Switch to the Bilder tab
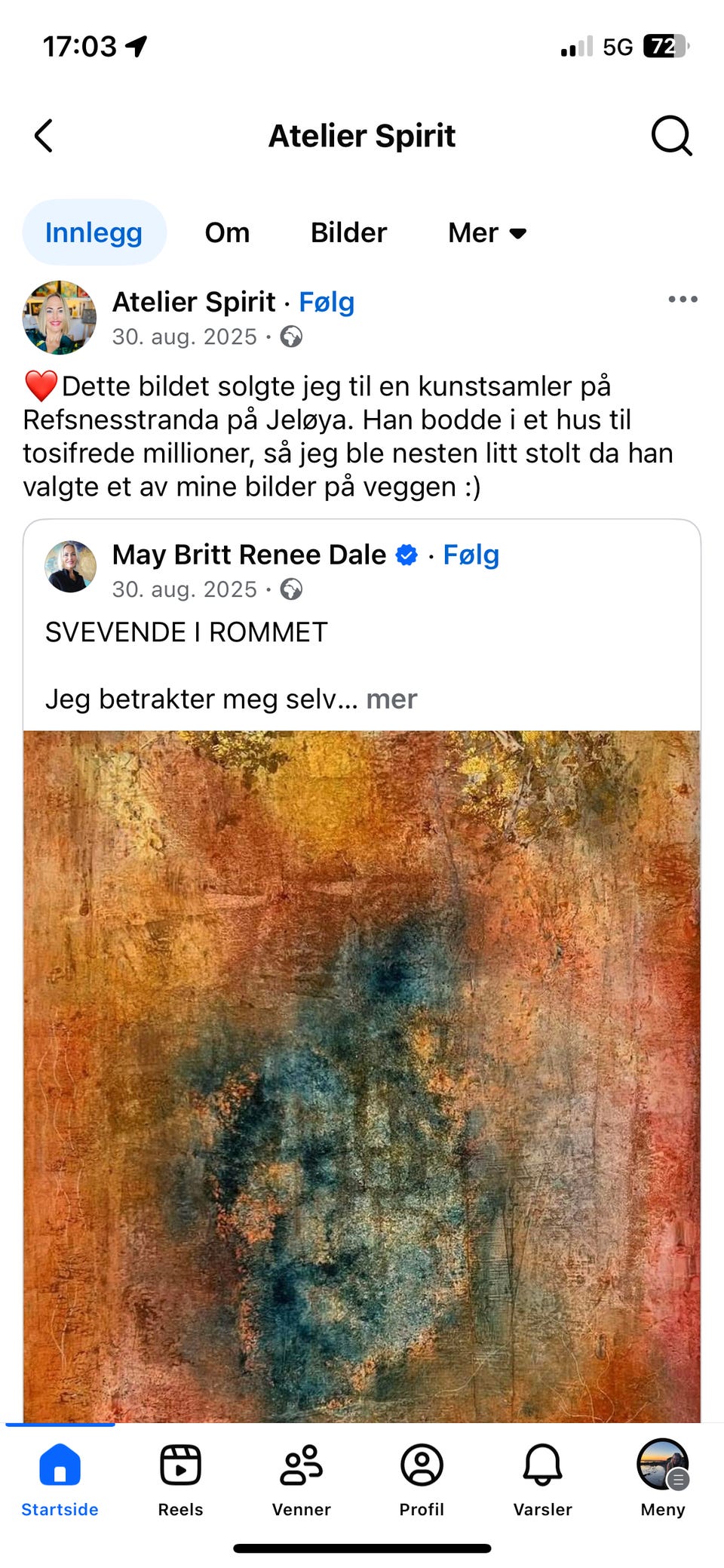This screenshot has height=1568, width=724. click(x=348, y=232)
